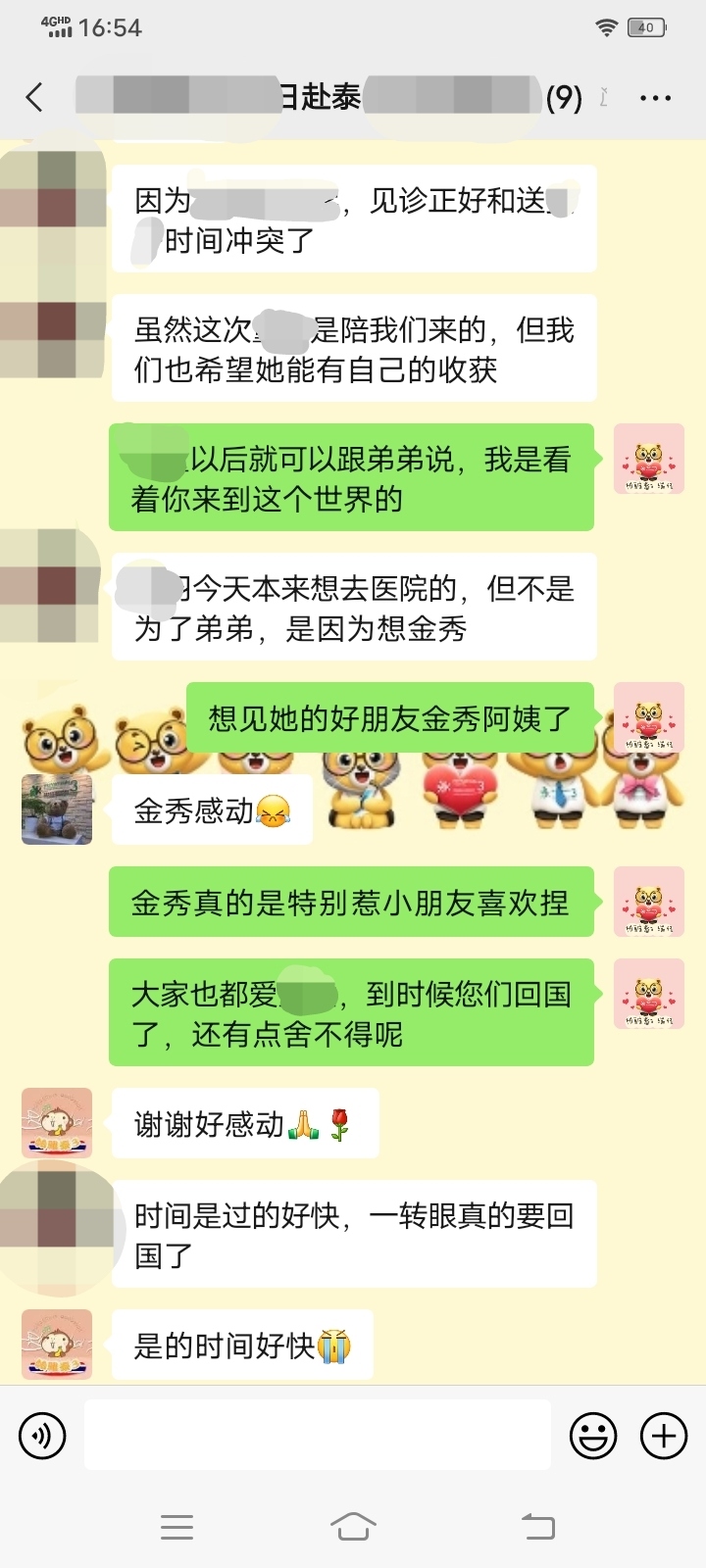Open the three-dot chat info menu

click(654, 98)
